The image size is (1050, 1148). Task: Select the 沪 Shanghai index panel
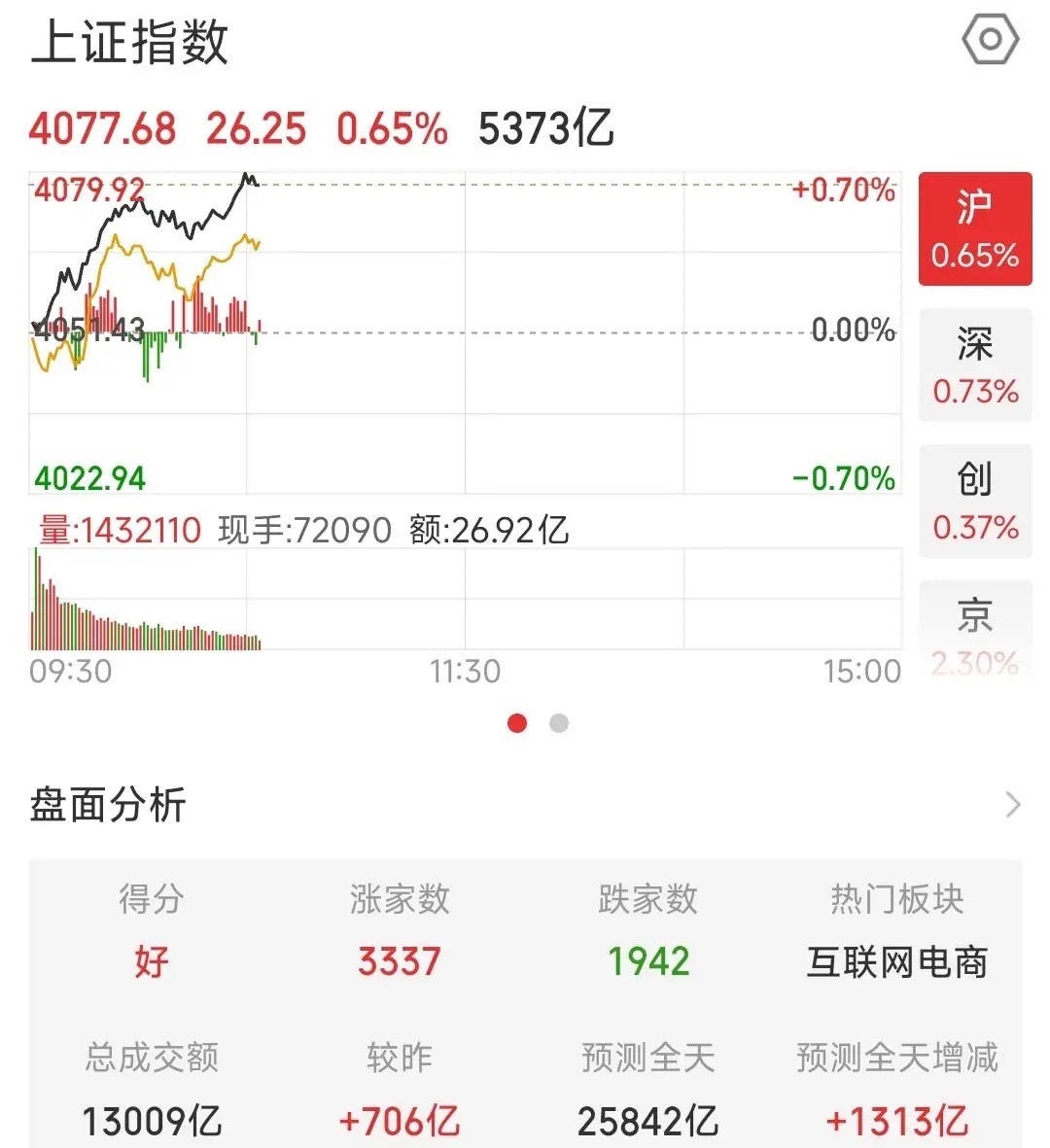pos(975,228)
